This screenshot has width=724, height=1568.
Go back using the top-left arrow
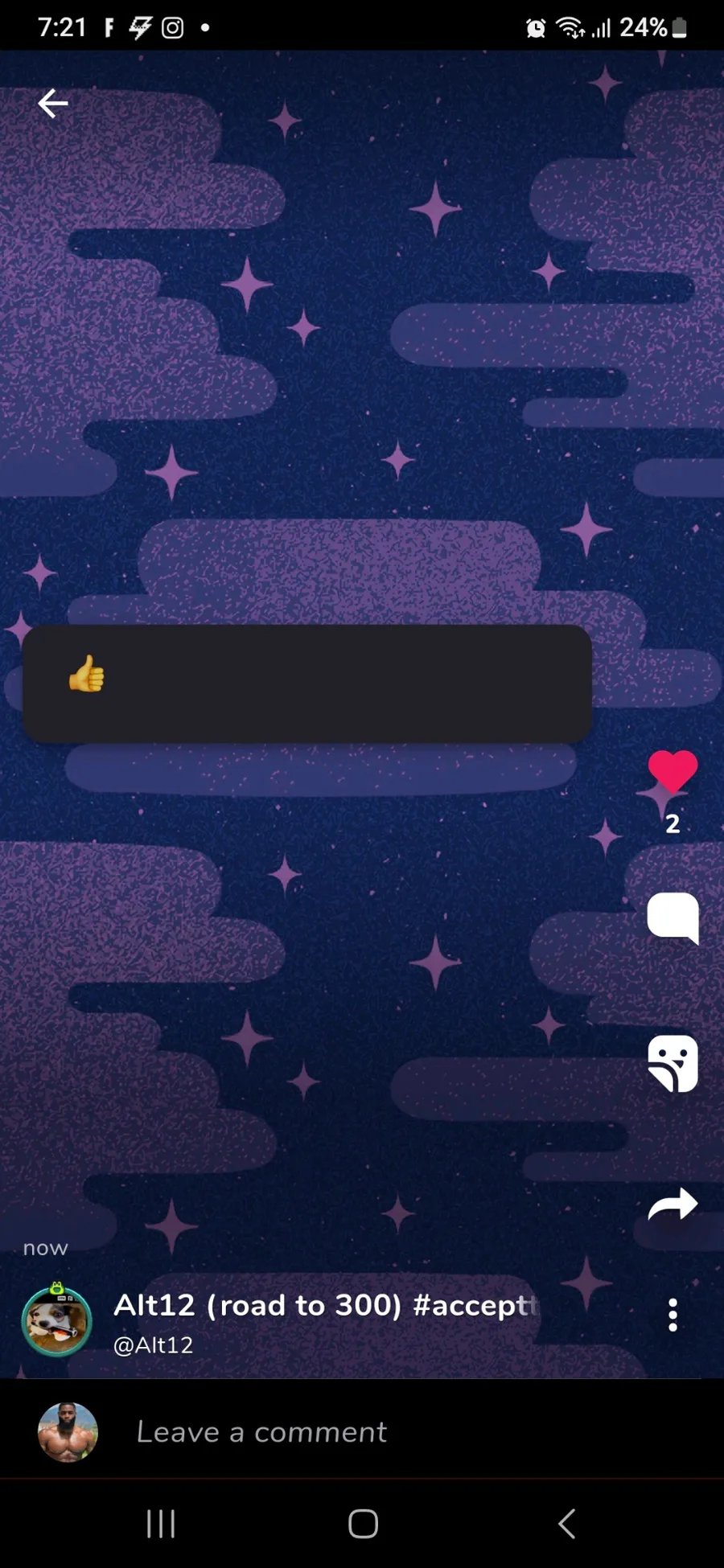(x=53, y=103)
